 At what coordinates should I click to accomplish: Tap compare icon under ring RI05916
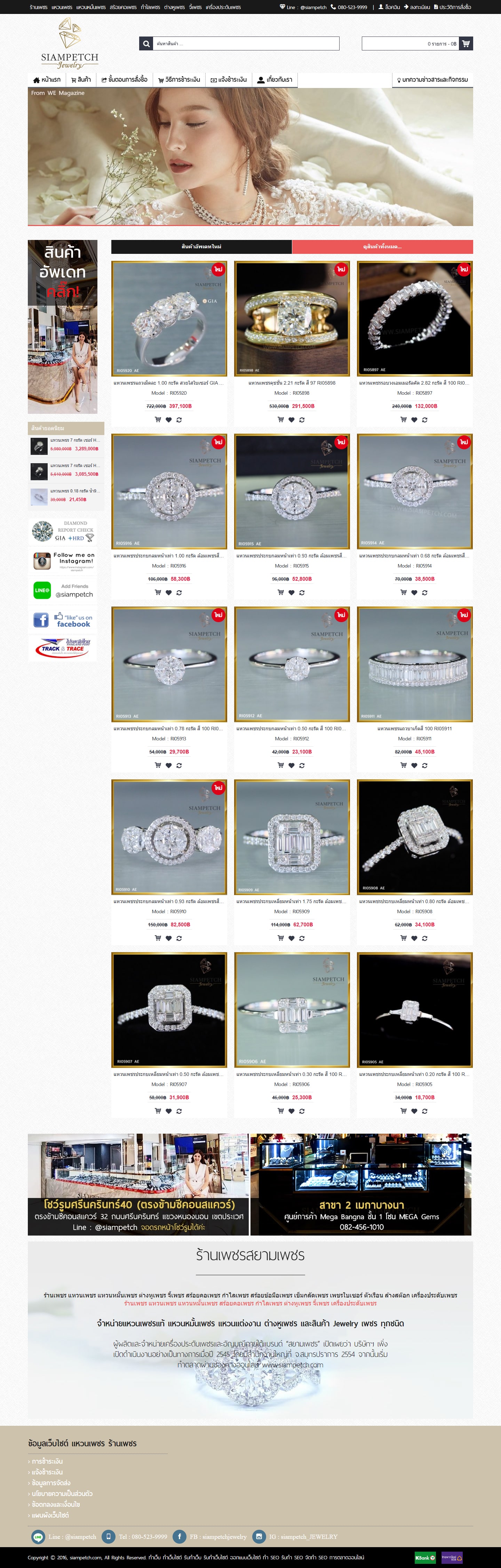(x=179, y=592)
